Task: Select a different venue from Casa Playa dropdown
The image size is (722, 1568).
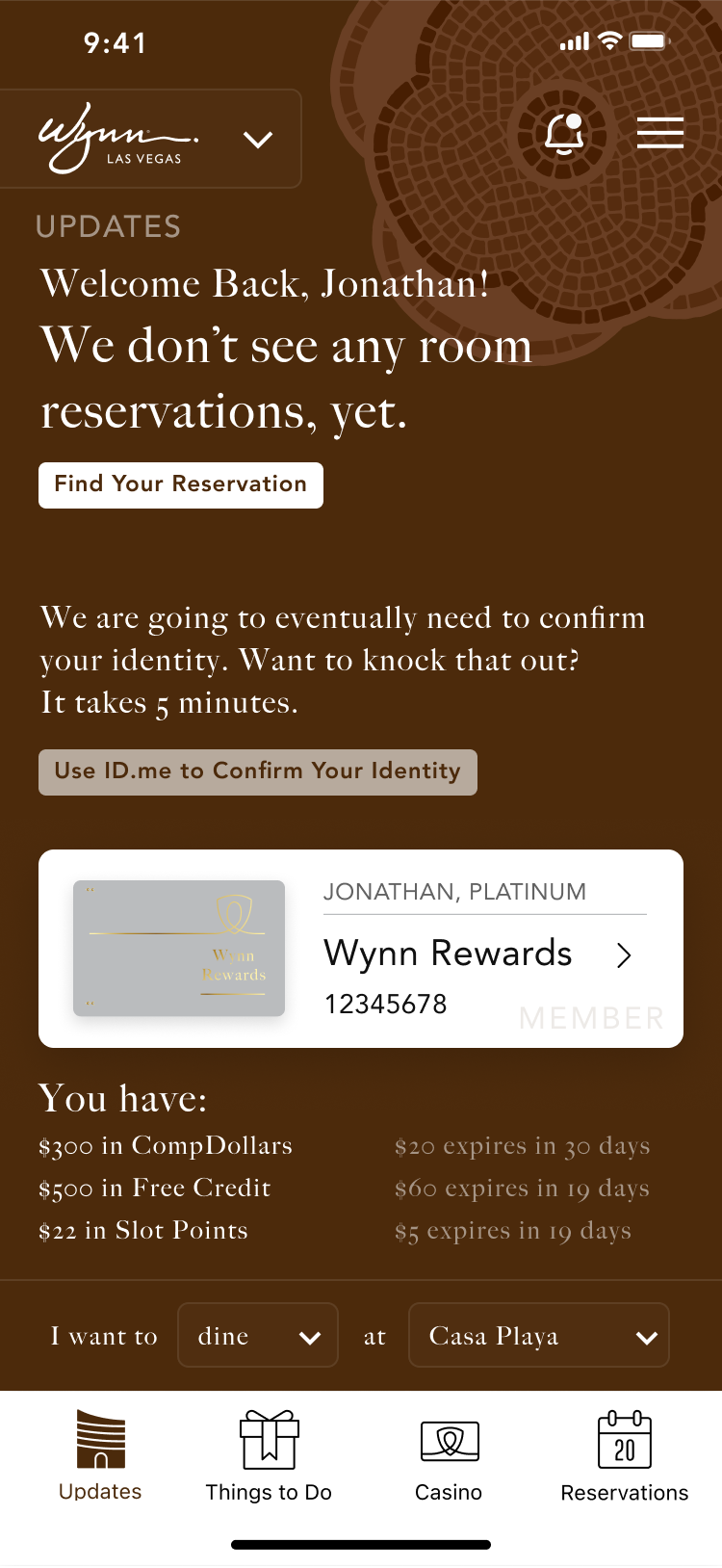Action: (x=539, y=1336)
